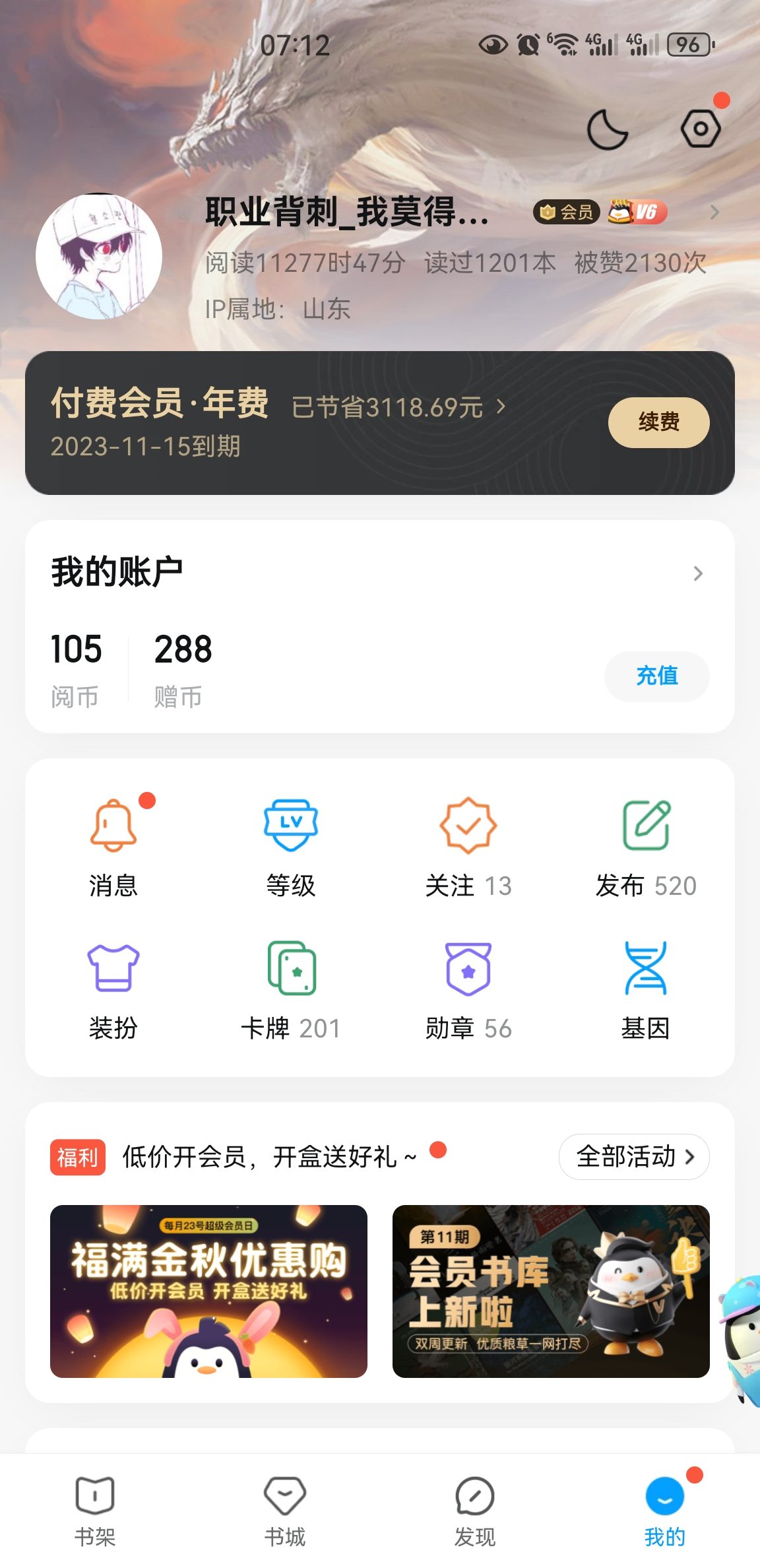
Task: Tap 充值 to recharge coins
Action: (656, 676)
